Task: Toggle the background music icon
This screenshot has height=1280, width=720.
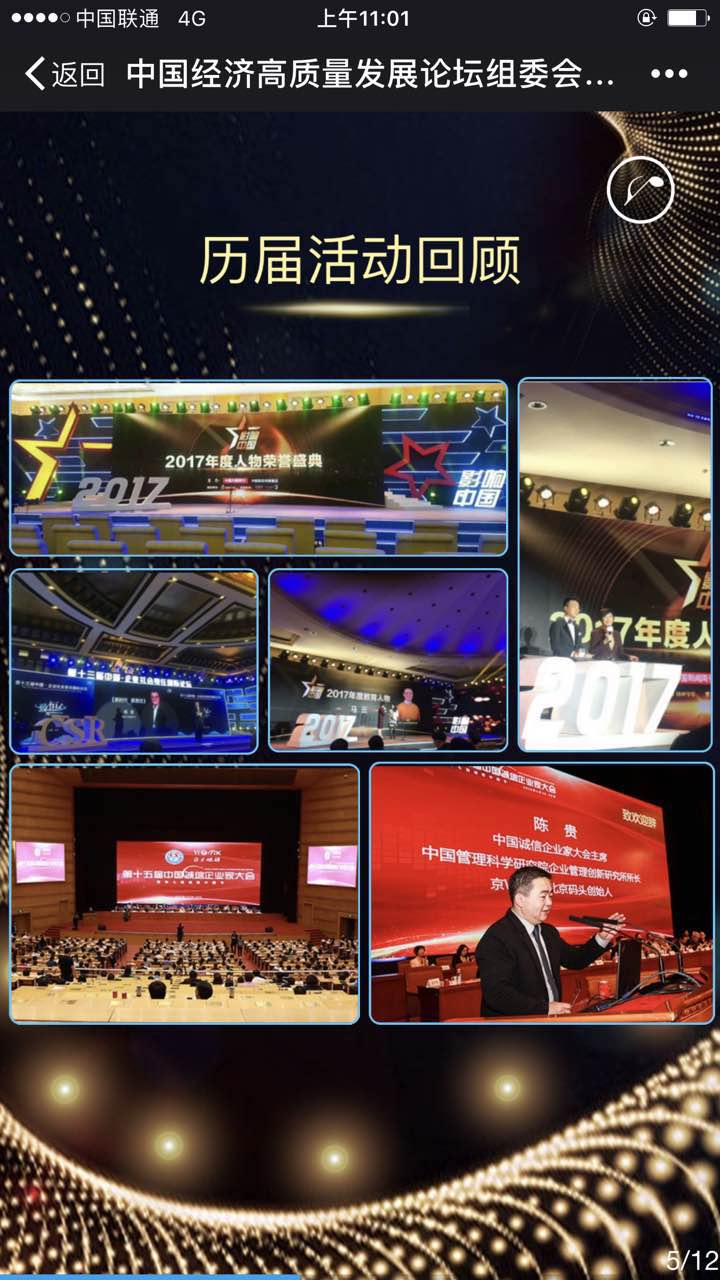Action: point(641,189)
